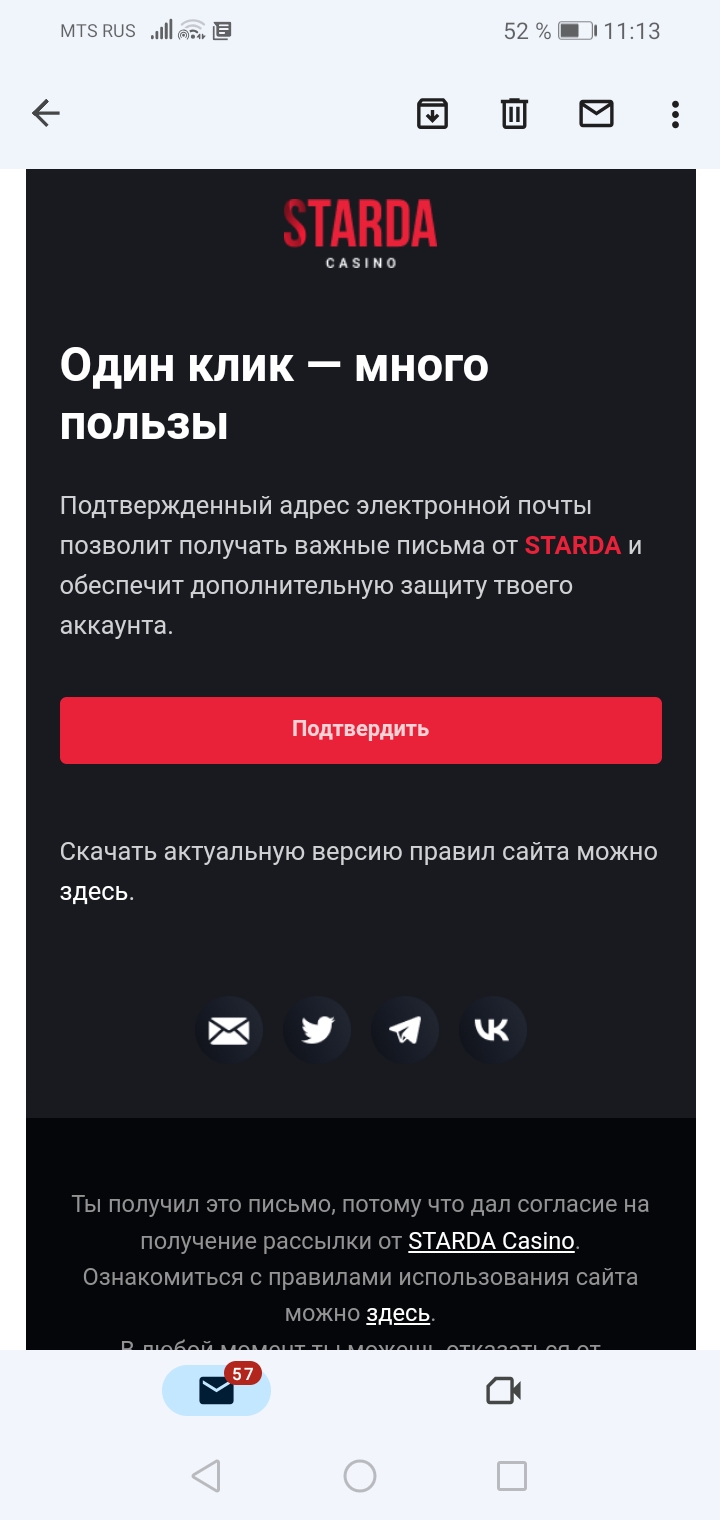The height and width of the screenshot is (1520, 720).
Task: Open the здесь link to download site rules
Action: (x=94, y=891)
